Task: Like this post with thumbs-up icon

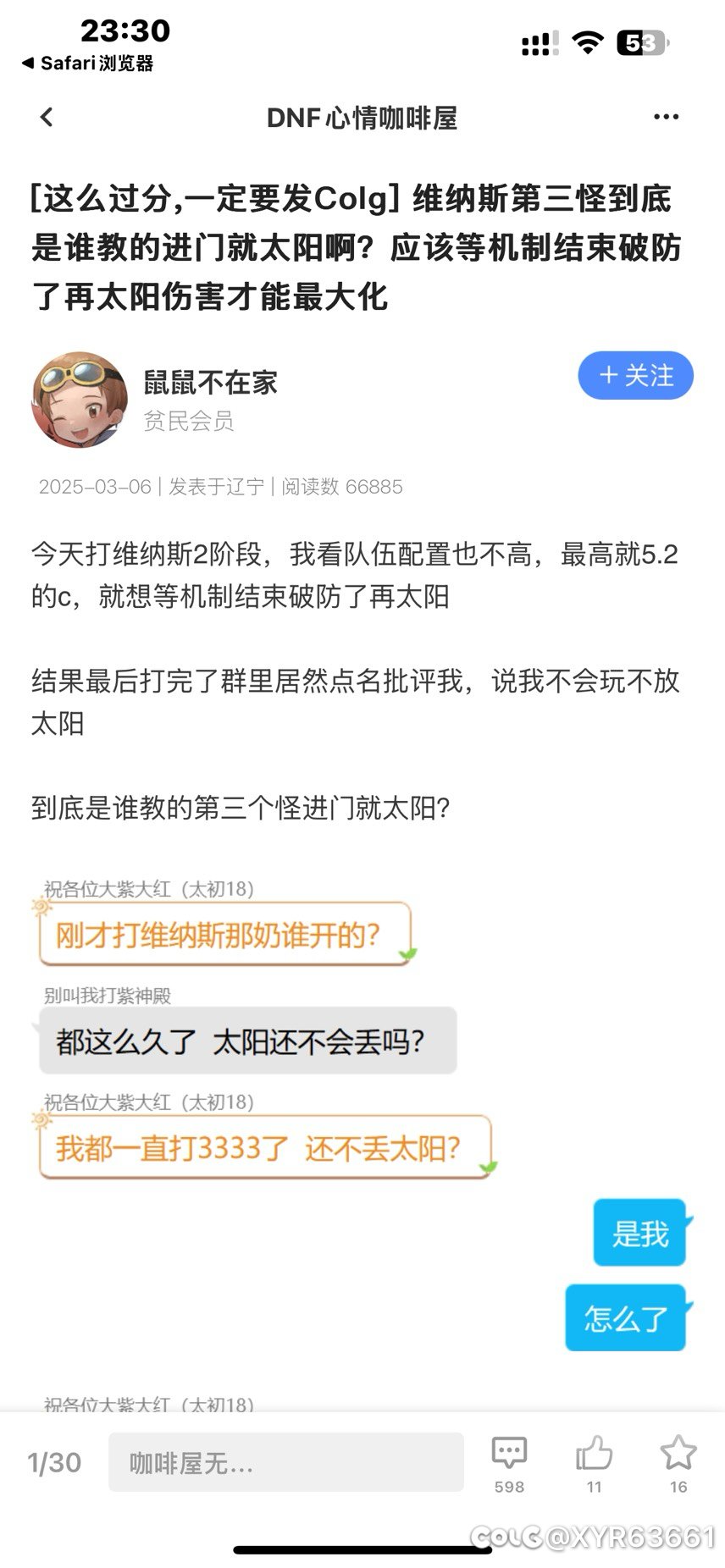Action: tap(594, 1464)
